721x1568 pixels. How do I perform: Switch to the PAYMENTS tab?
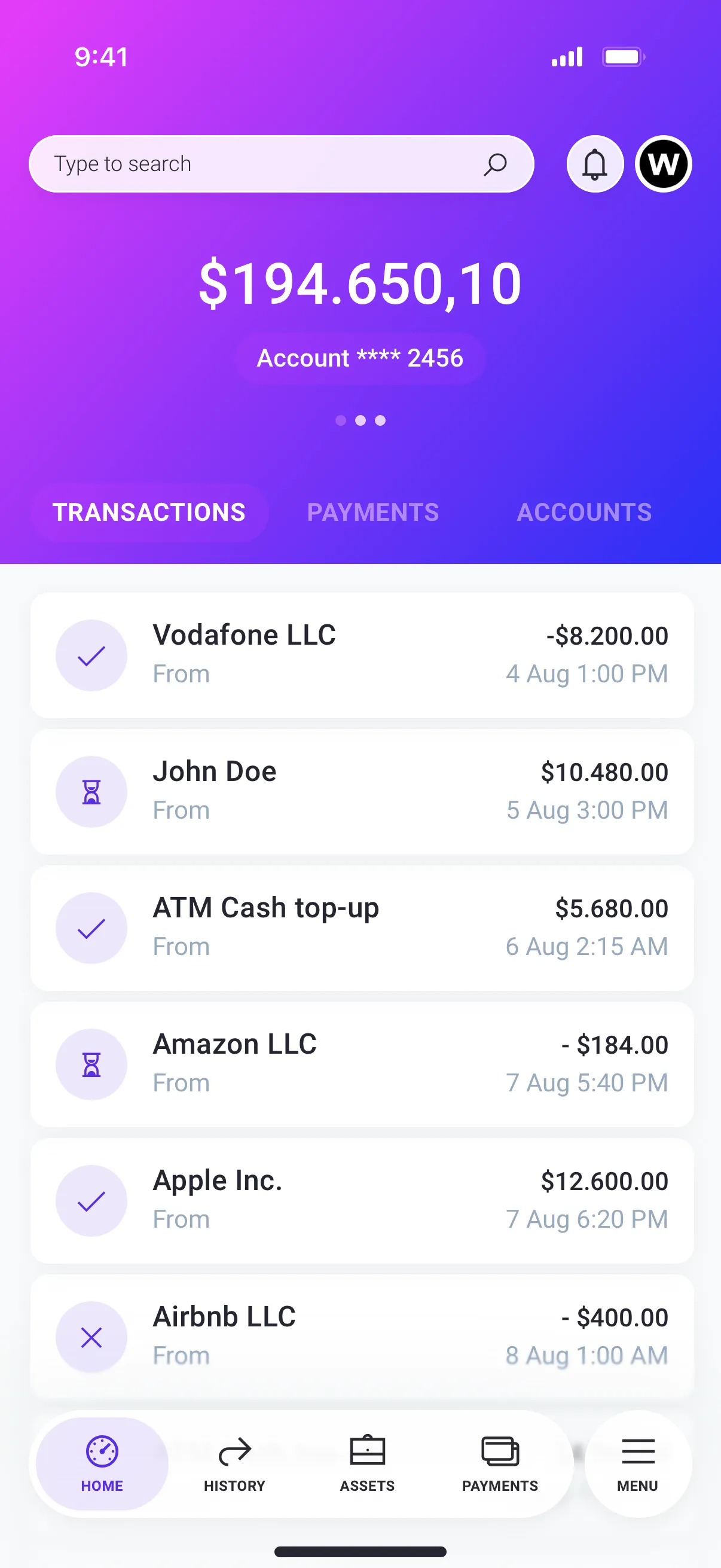coord(372,512)
